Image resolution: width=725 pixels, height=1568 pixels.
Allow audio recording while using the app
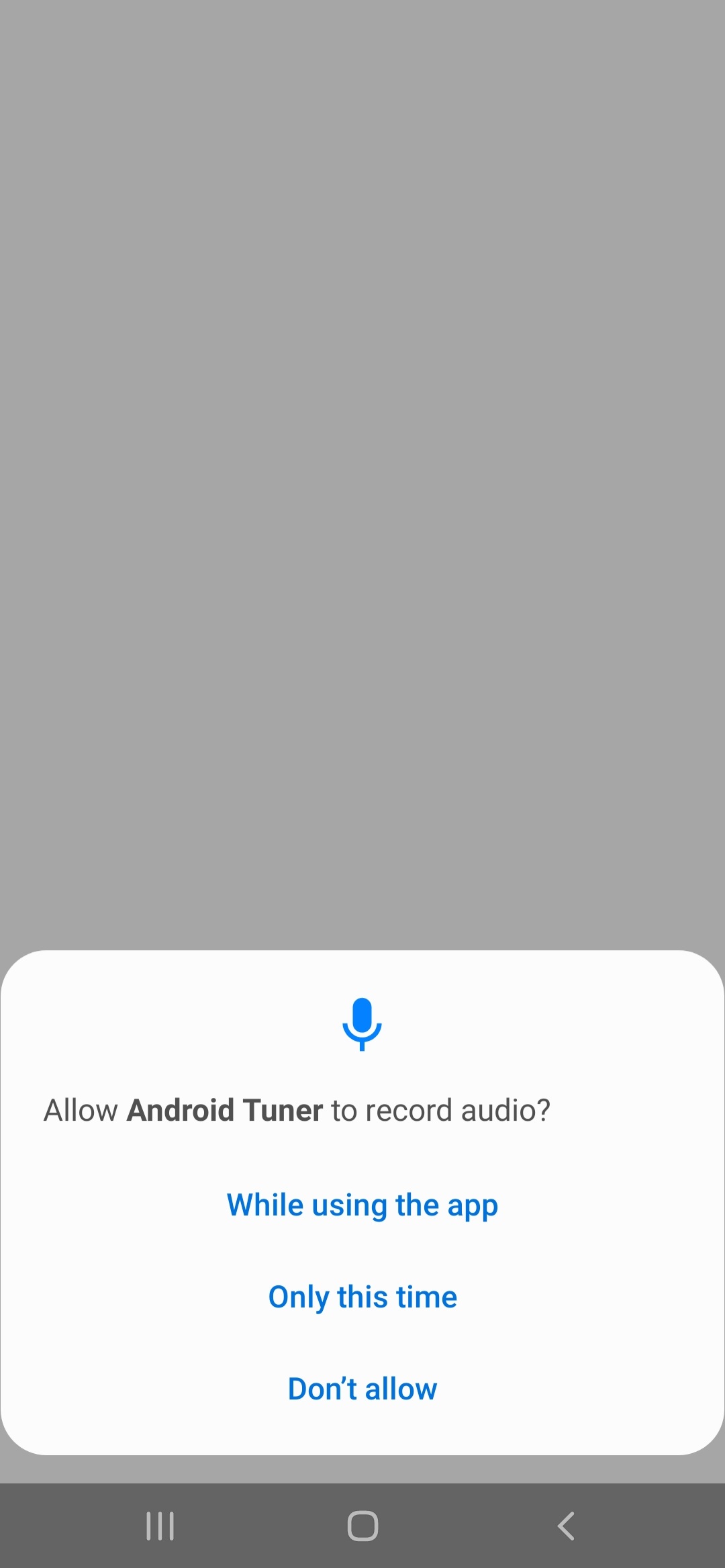362,1205
